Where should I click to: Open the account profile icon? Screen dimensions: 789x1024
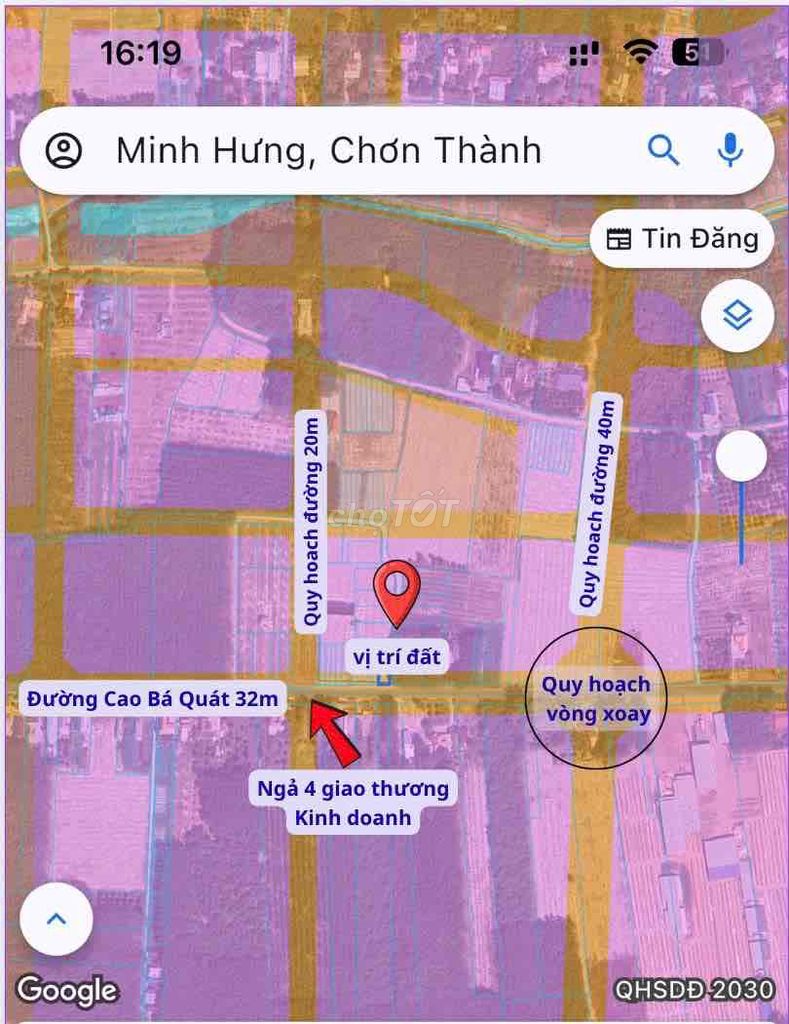click(x=64, y=151)
